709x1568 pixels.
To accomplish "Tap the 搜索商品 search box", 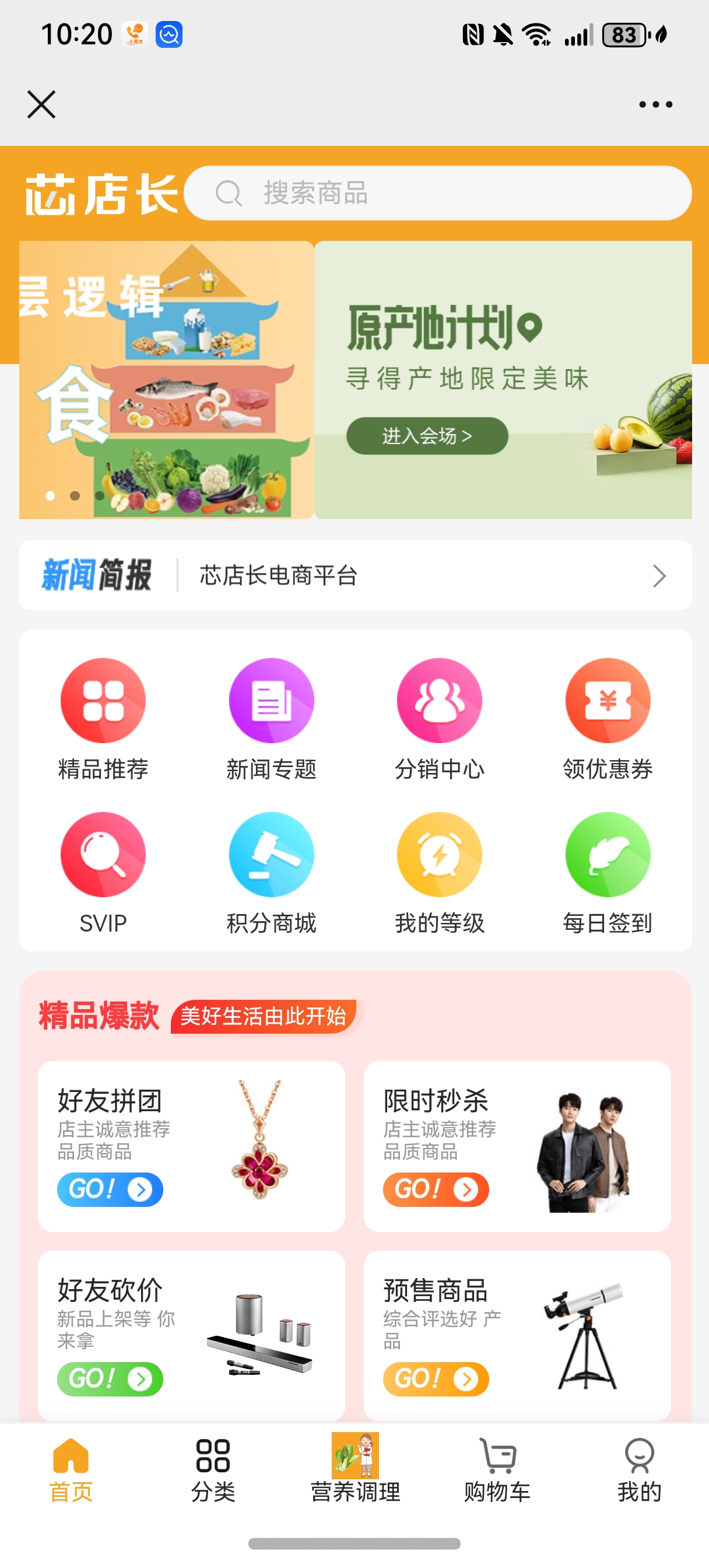I will [437, 193].
